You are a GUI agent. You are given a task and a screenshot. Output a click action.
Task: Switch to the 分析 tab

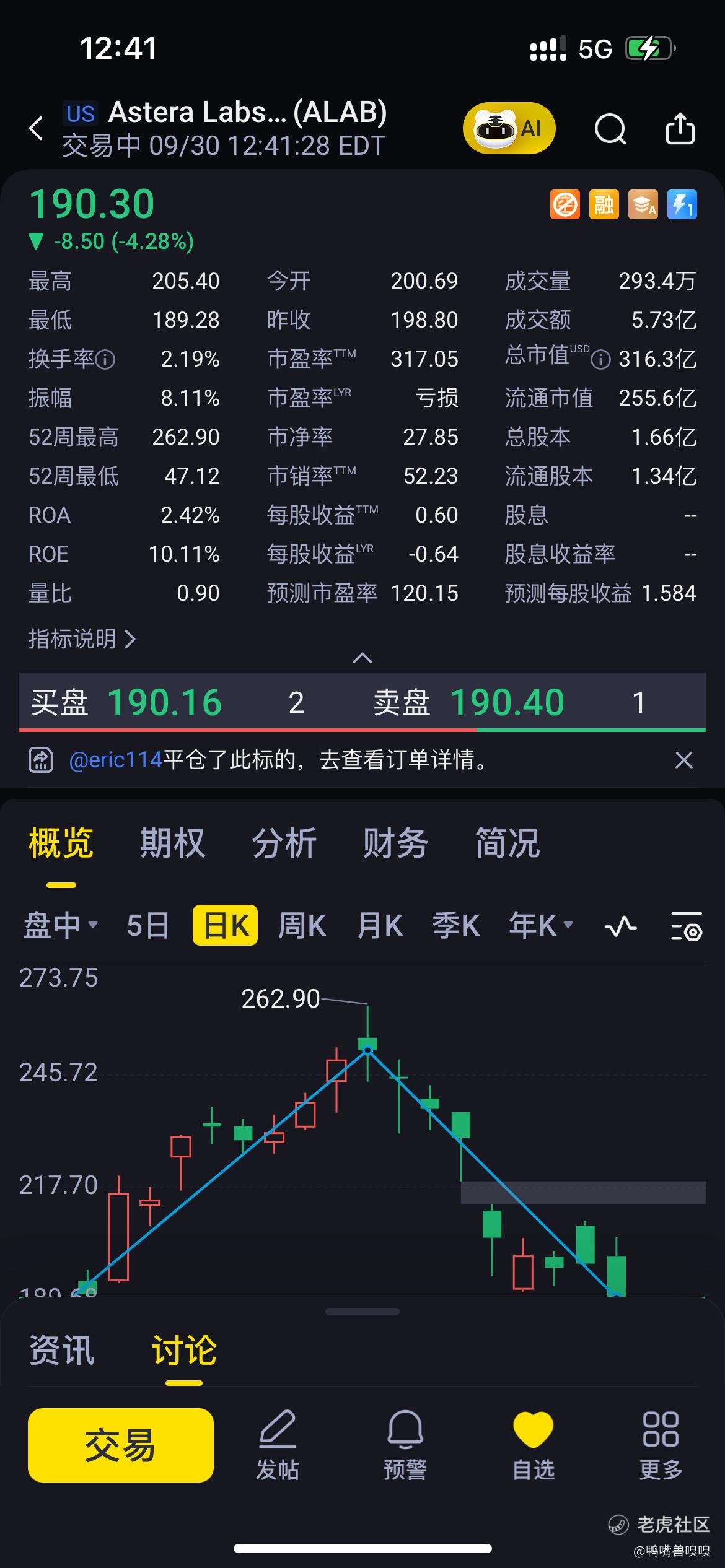[284, 843]
